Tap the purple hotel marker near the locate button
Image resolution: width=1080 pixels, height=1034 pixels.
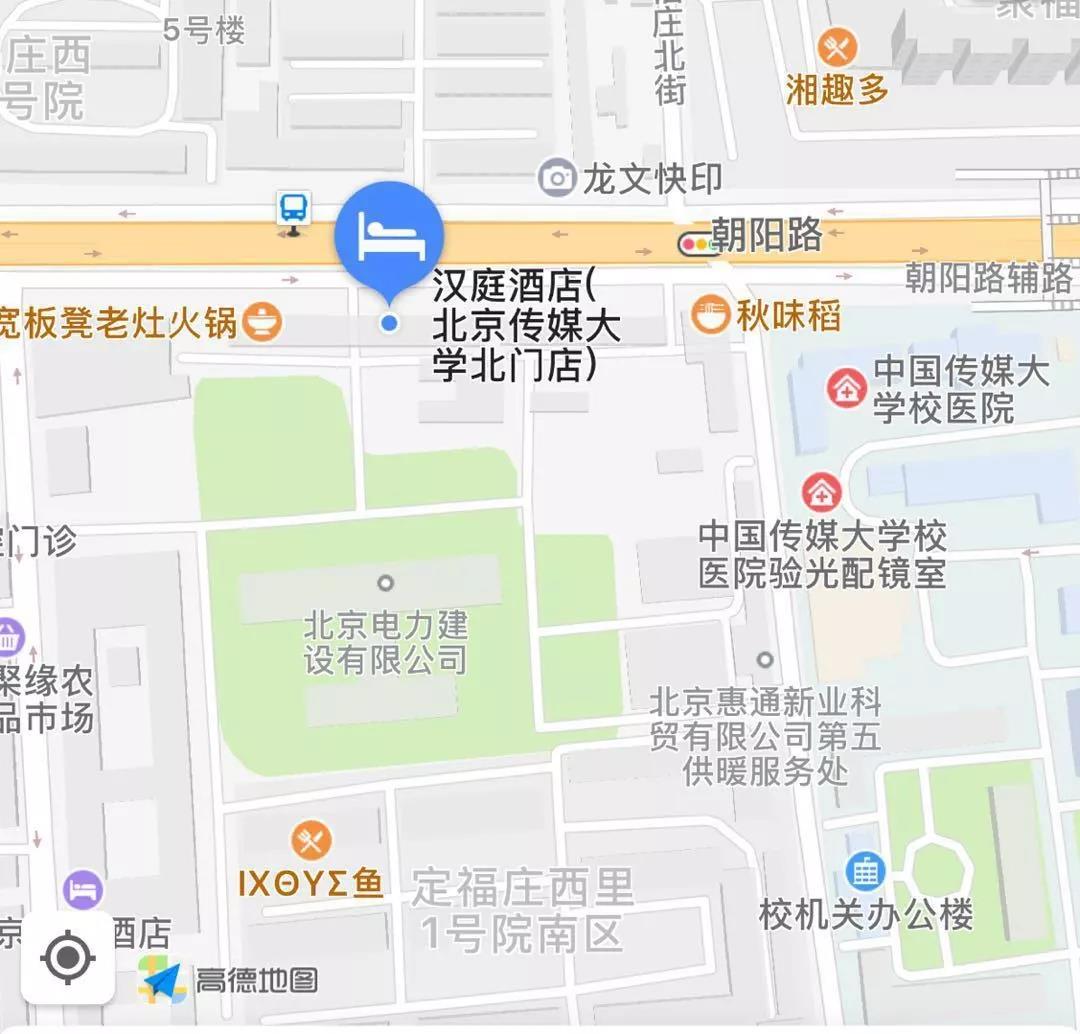click(x=83, y=887)
